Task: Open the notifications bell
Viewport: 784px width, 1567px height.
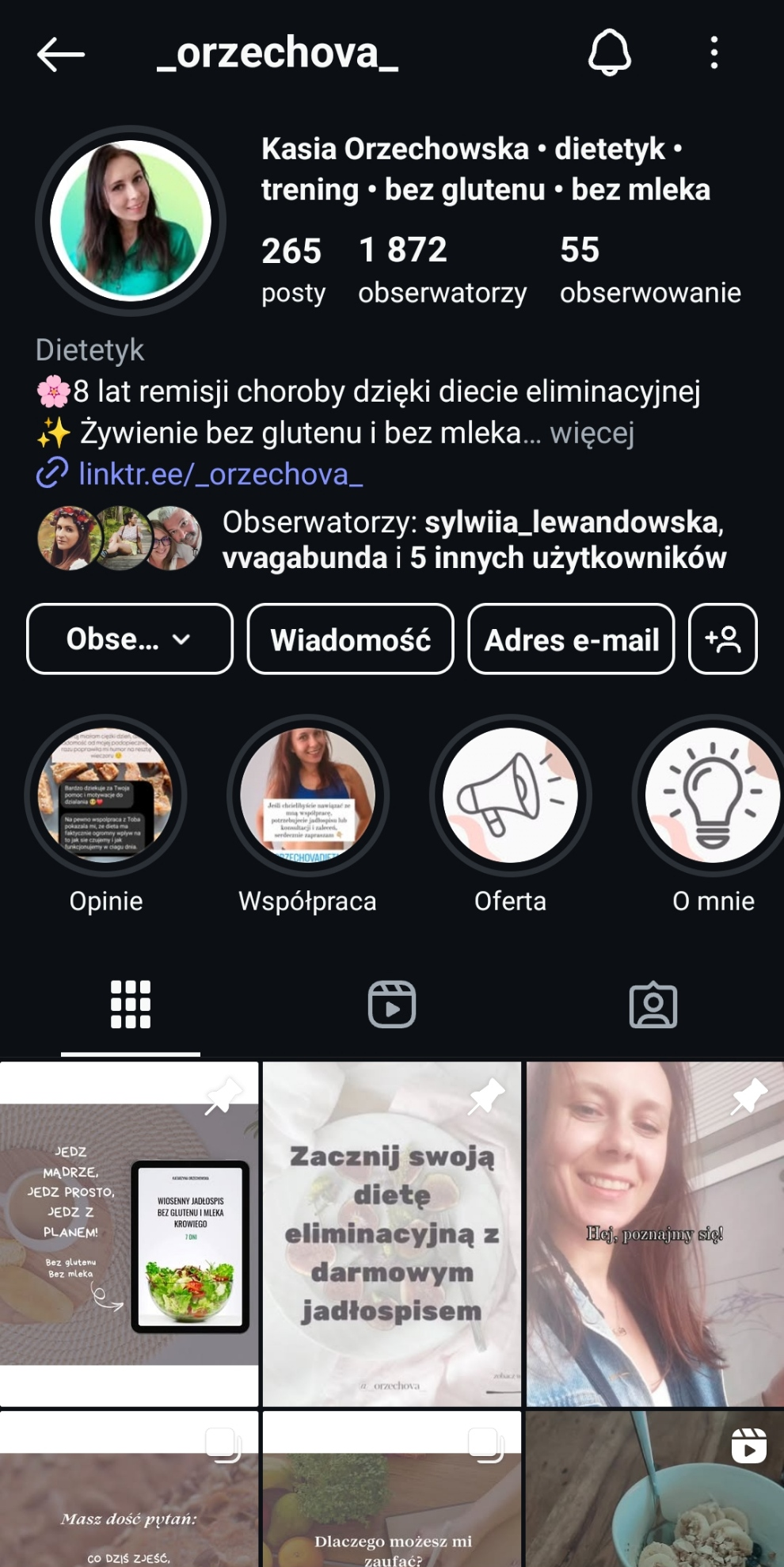Action: coord(609,53)
